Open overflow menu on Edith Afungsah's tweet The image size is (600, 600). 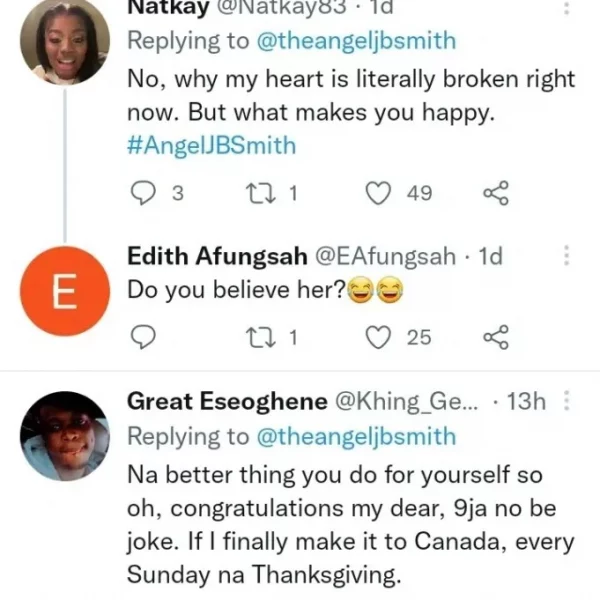568,256
